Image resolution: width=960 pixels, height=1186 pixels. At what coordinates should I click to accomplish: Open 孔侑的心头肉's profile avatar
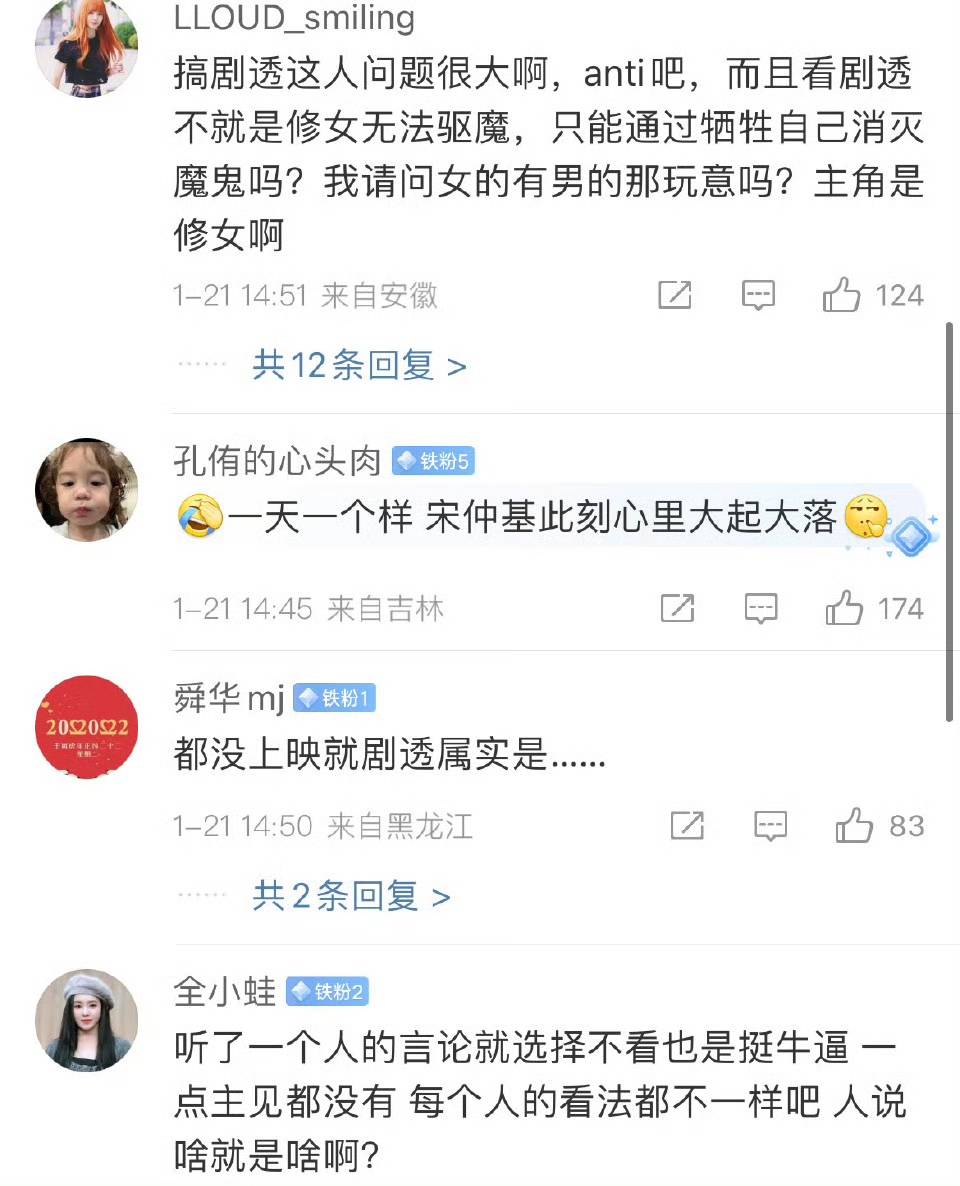coord(86,490)
